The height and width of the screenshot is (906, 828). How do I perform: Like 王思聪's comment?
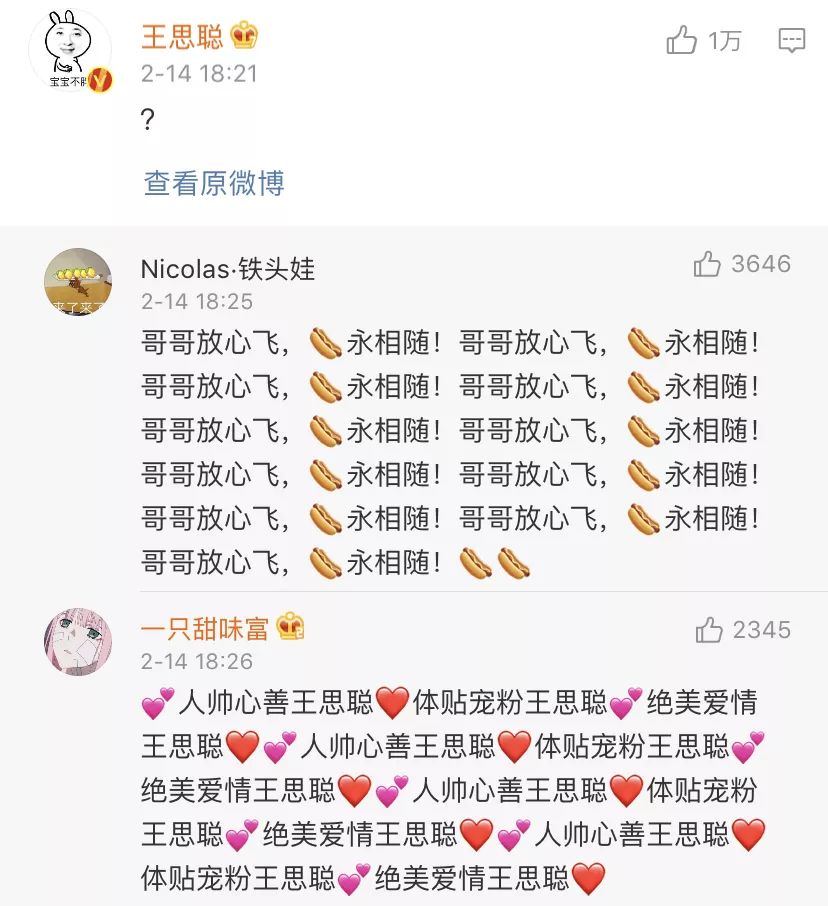click(682, 40)
